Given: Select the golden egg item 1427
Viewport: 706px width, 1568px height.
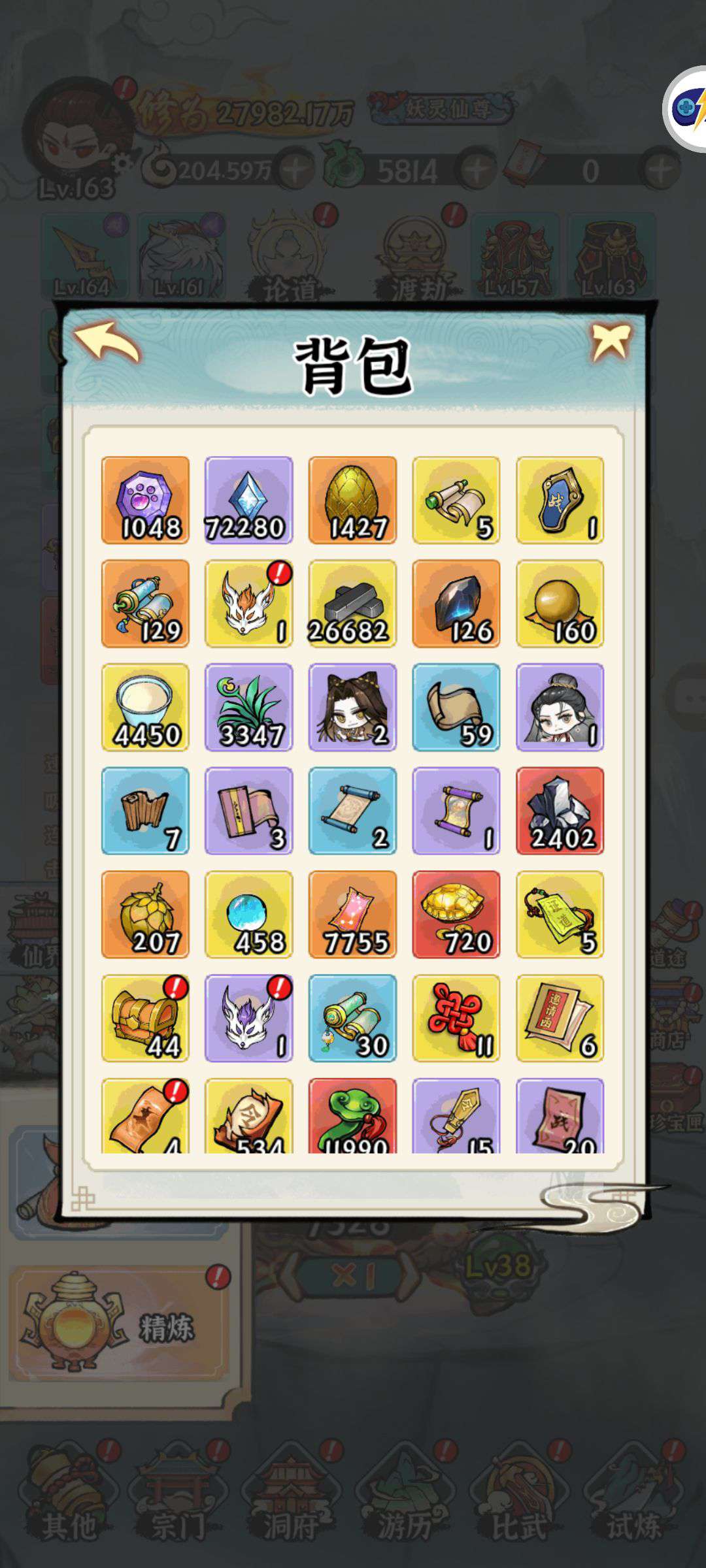Looking at the screenshot, I should (x=352, y=500).
